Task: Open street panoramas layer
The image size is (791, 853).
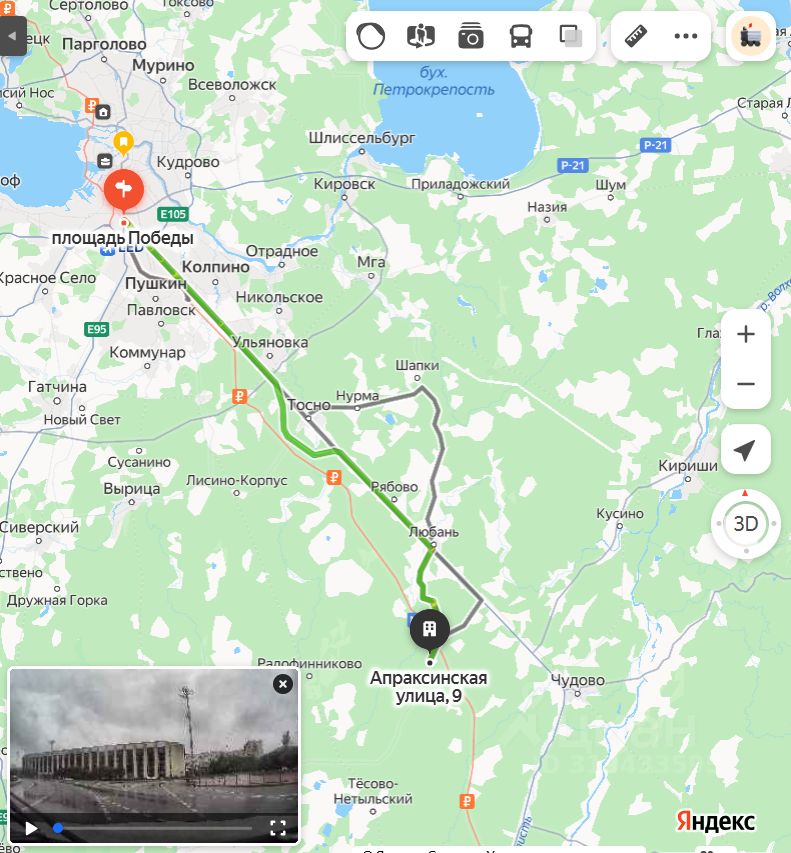Action: tap(421, 37)
